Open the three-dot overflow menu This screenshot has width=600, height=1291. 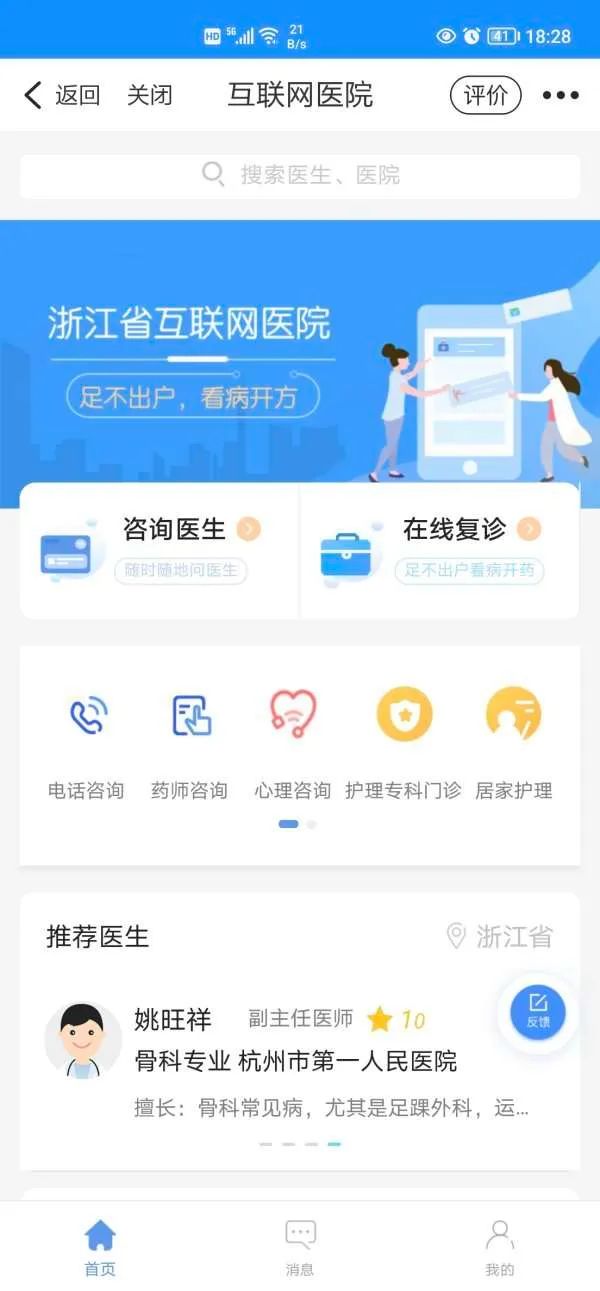[560, 95]
